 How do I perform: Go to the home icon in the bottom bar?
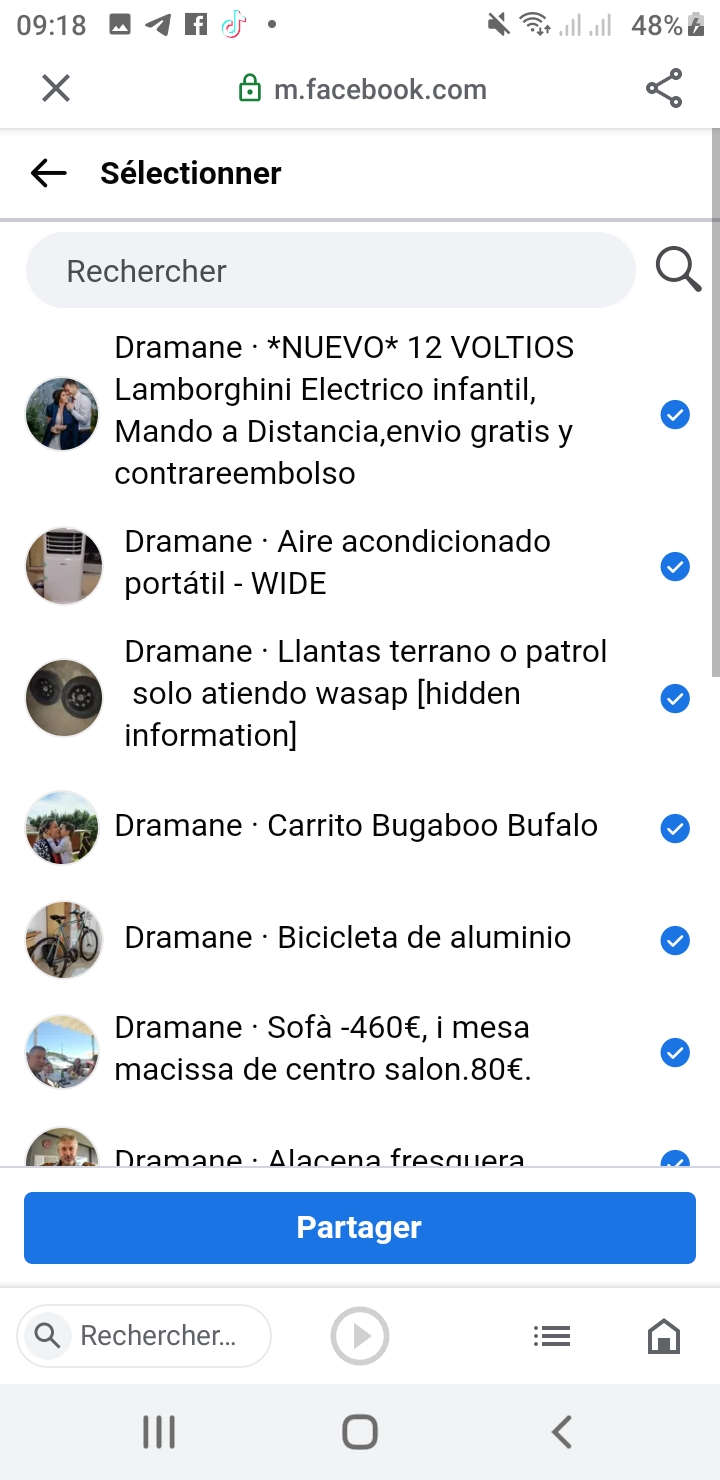coord(664,1336)
